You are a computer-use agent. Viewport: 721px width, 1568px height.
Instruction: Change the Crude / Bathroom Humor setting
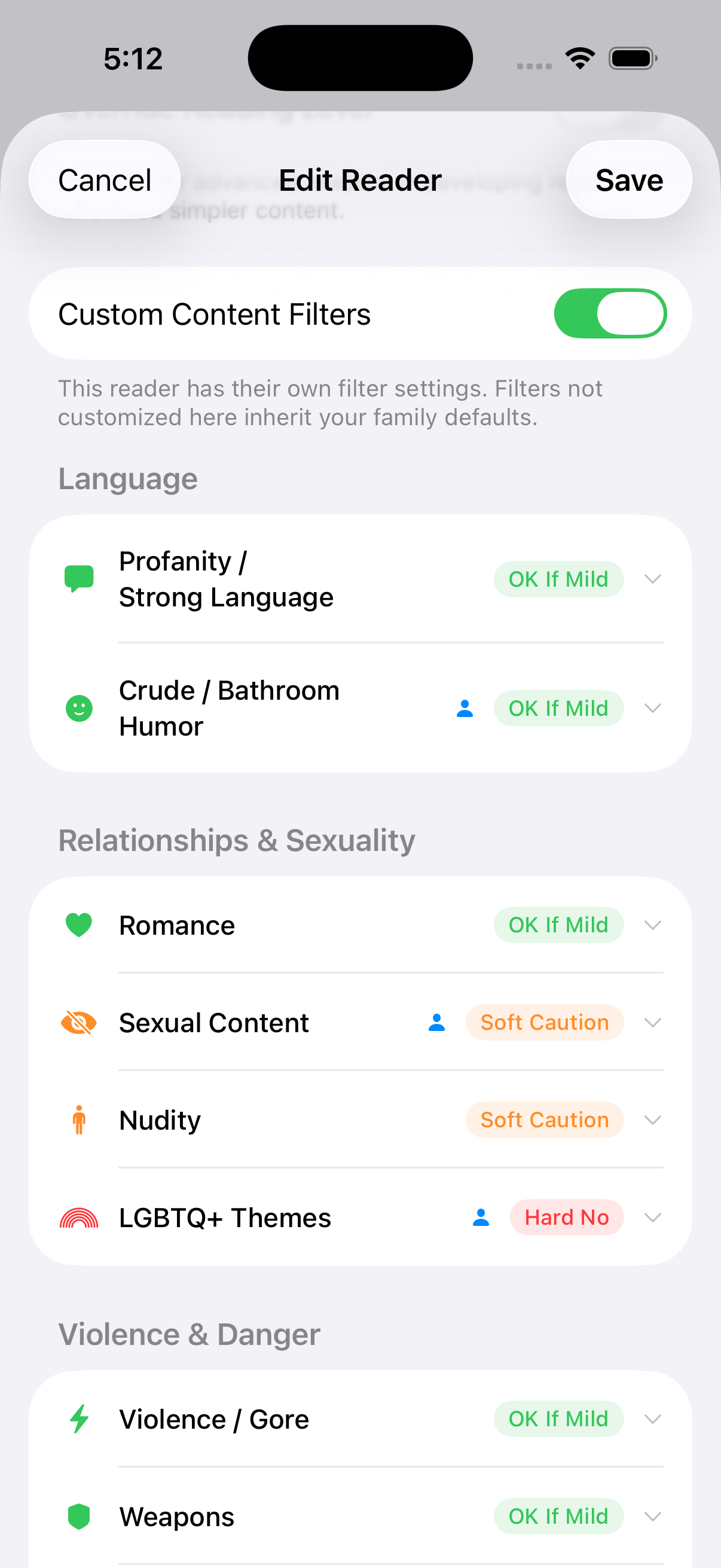pyautogui.click(x=652, y=708)
